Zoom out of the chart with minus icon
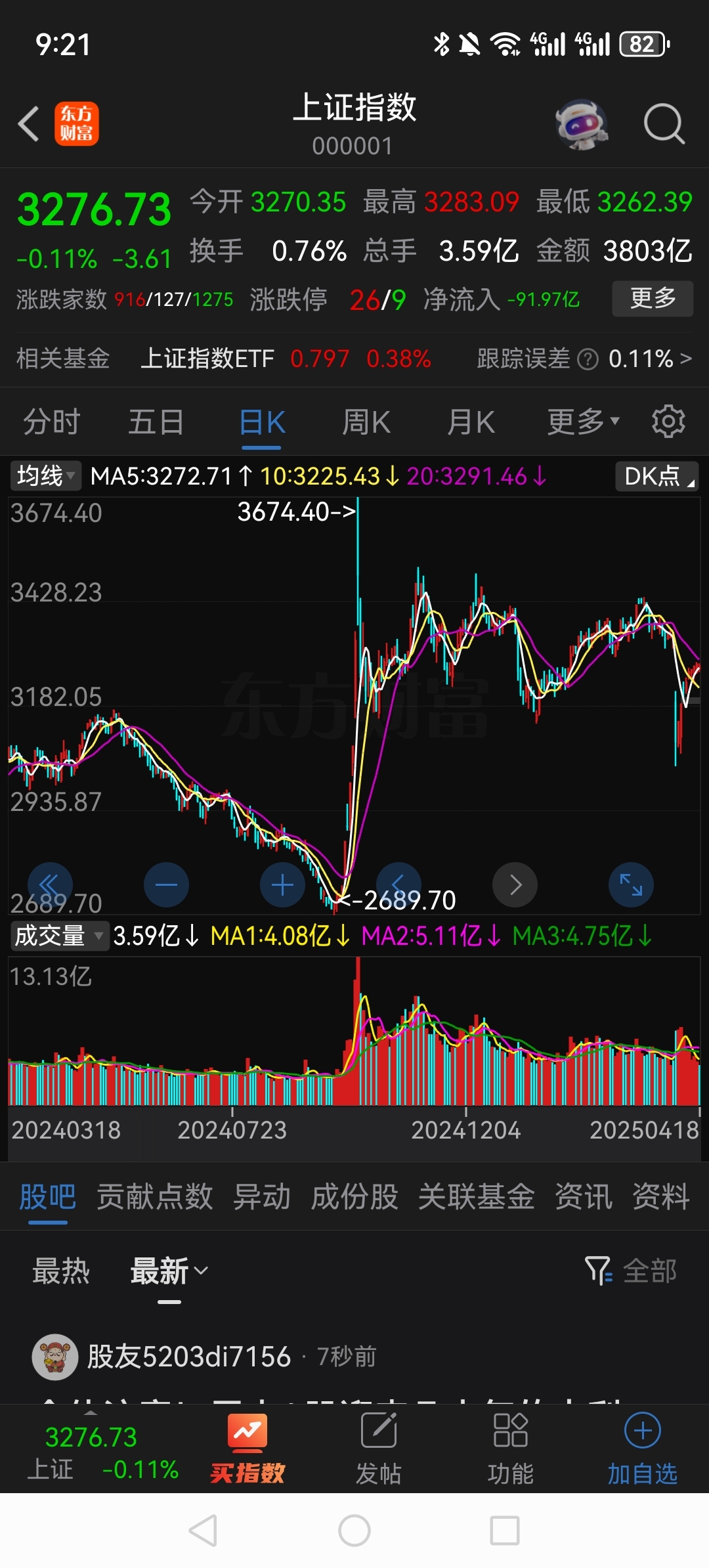 coord(167,884)
